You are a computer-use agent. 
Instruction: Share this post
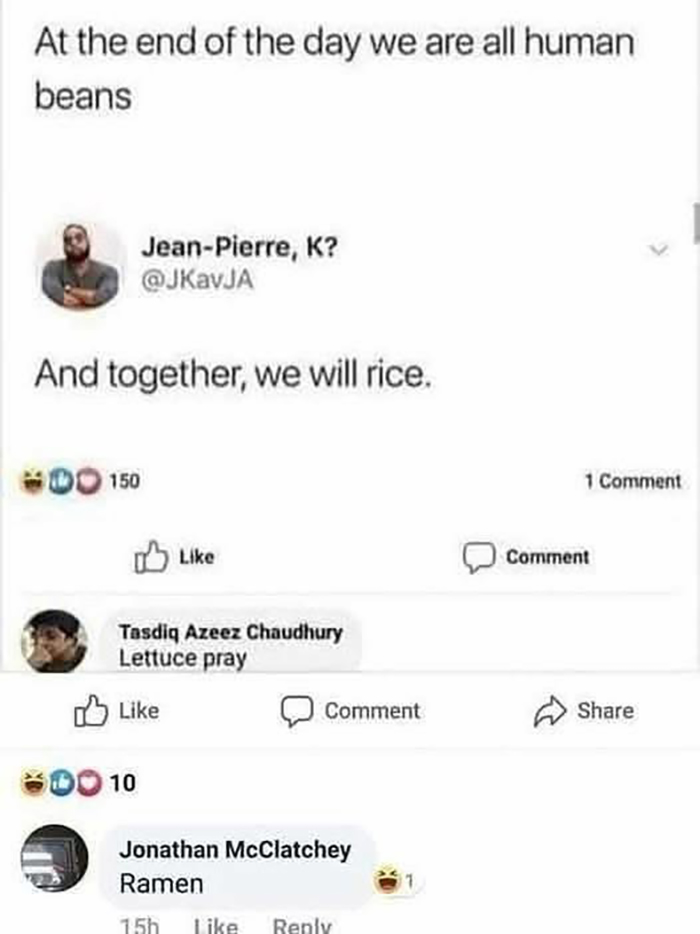pyautogui.click(x=589, y=711)
